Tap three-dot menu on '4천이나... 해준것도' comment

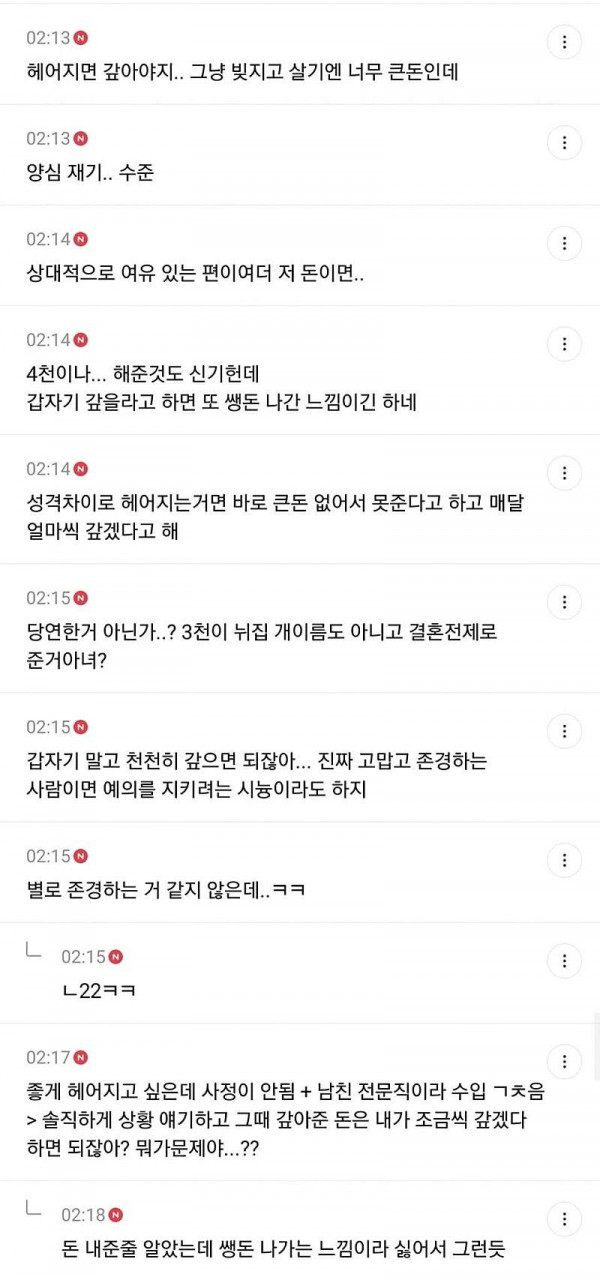565,344
